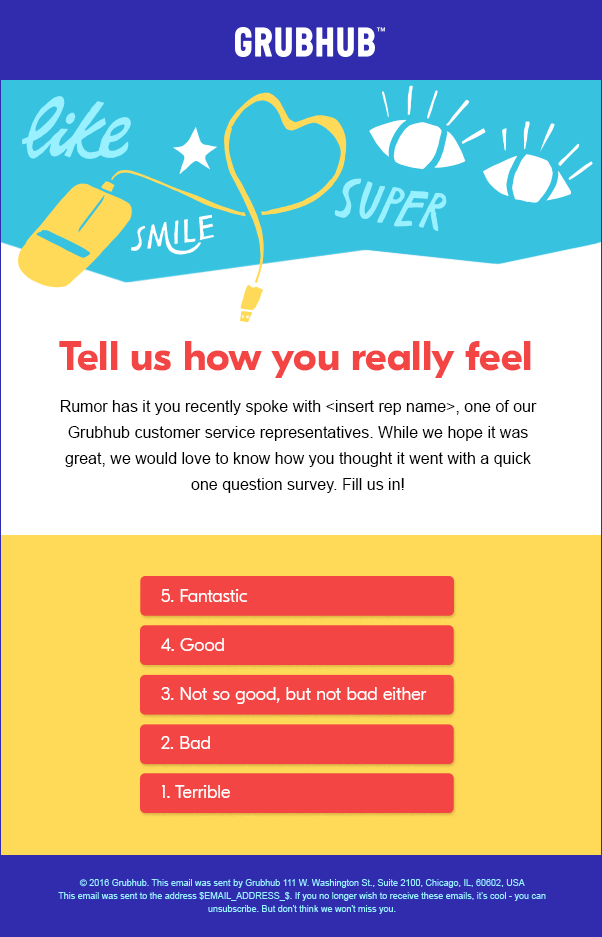Choose the 5. Fantastic rating

tap(296, 596)
